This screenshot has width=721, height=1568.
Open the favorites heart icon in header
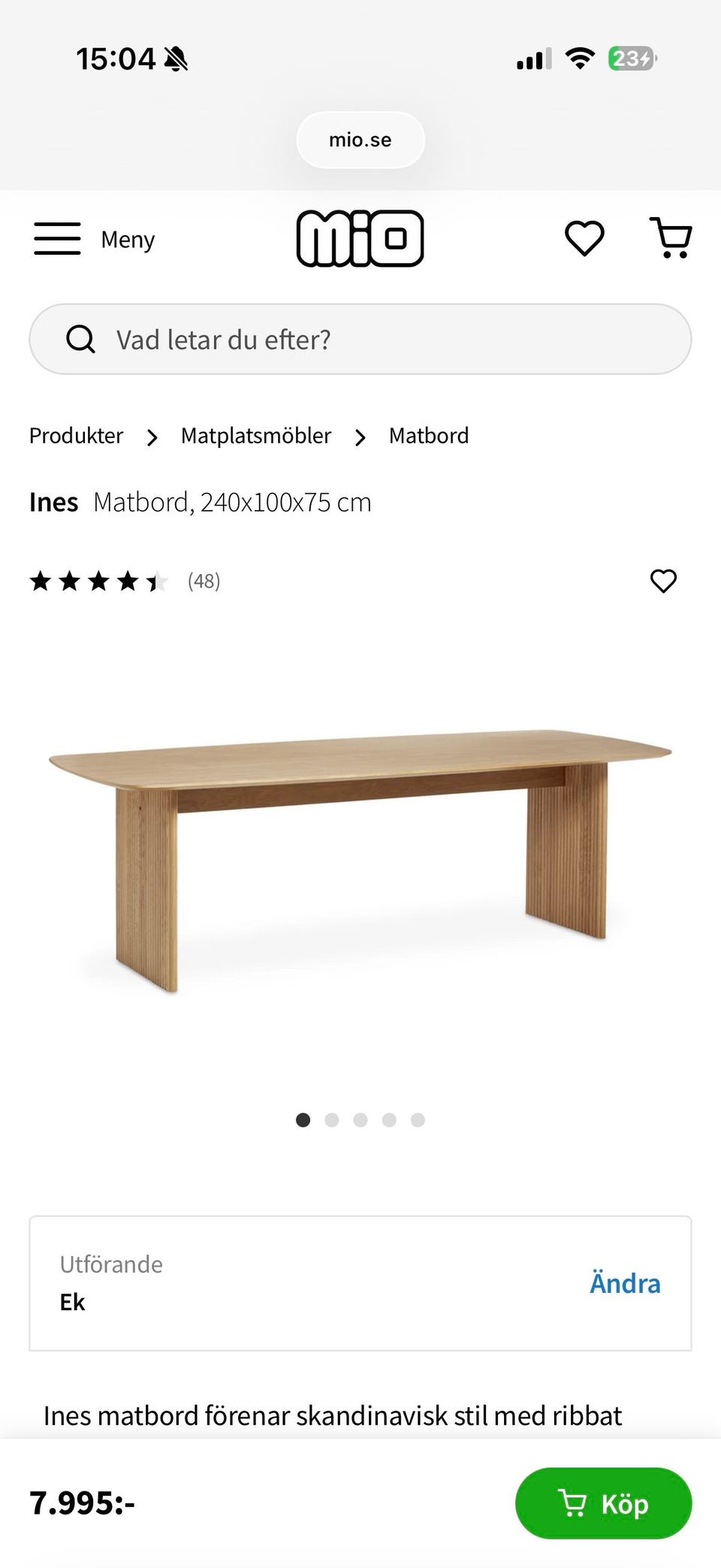[584, 238]
